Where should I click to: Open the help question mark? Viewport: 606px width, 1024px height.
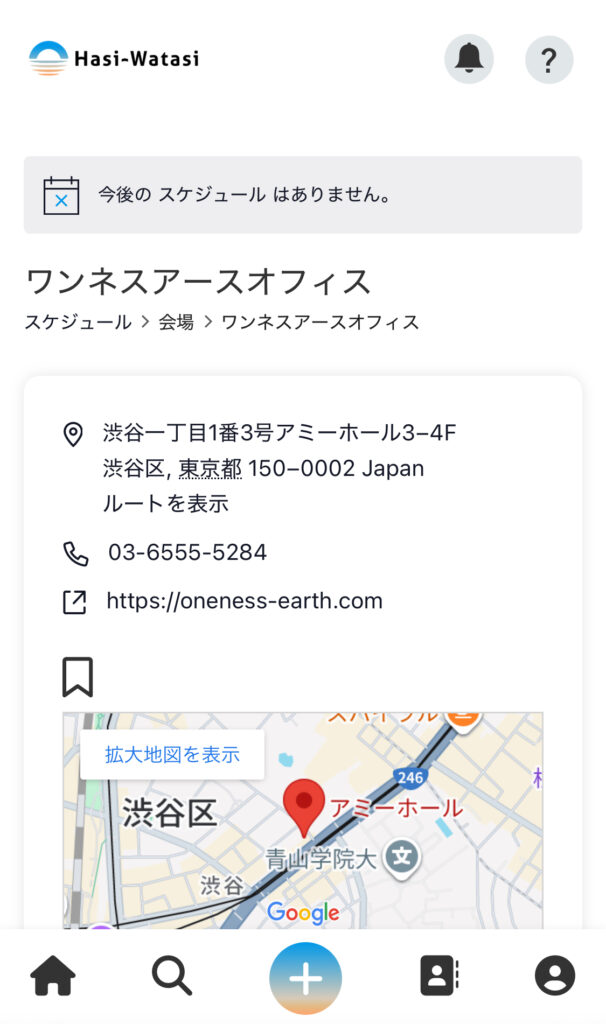click(549, 59)
